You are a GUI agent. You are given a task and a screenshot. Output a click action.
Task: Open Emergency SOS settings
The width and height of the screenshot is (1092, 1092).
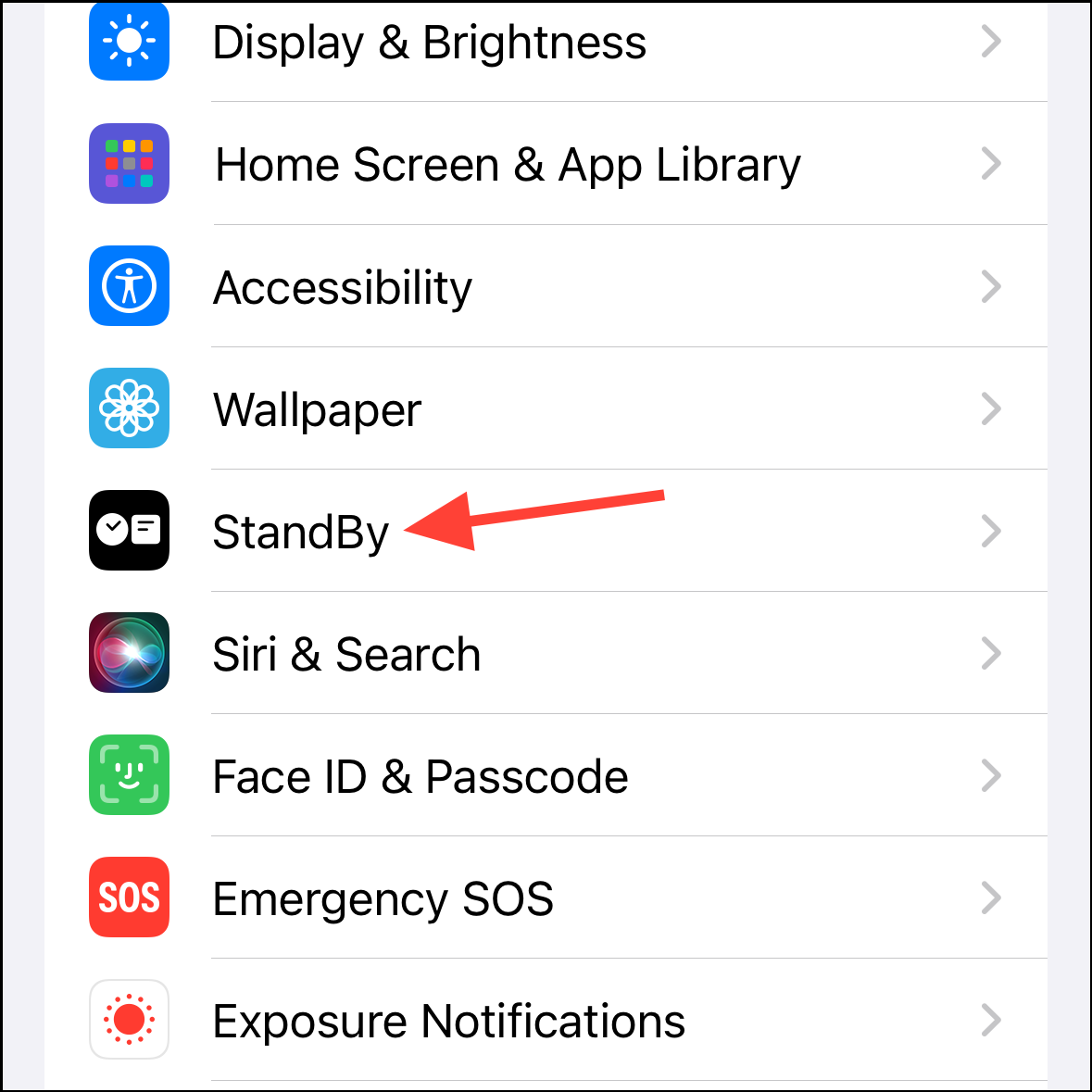click(x=383, y=898)
